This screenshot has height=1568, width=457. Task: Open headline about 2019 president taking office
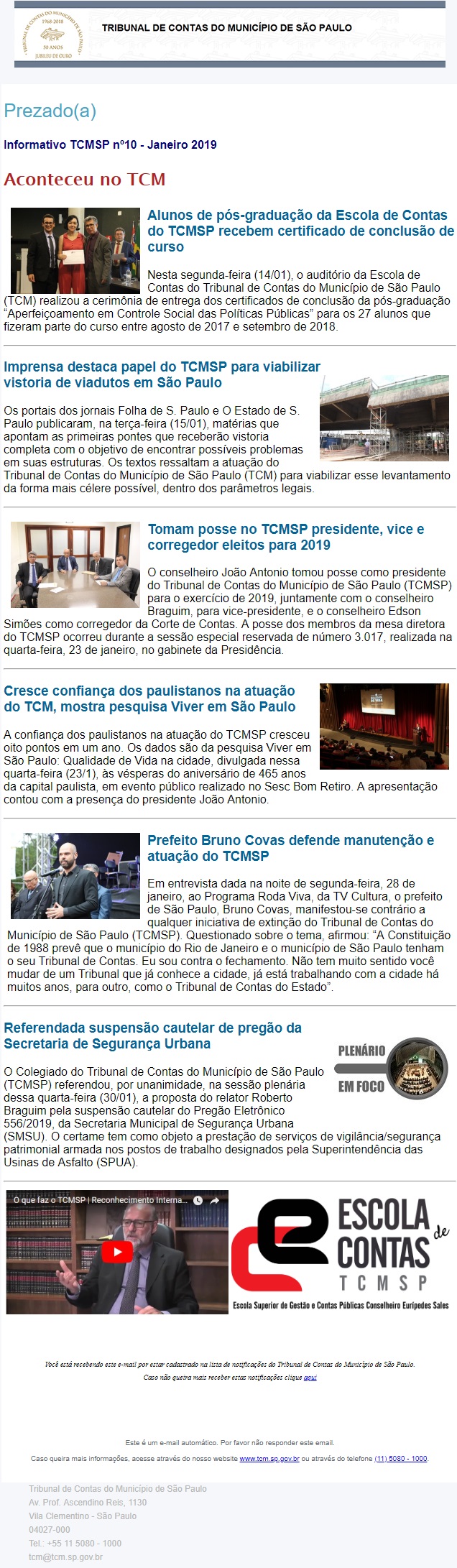pos(285,537)
